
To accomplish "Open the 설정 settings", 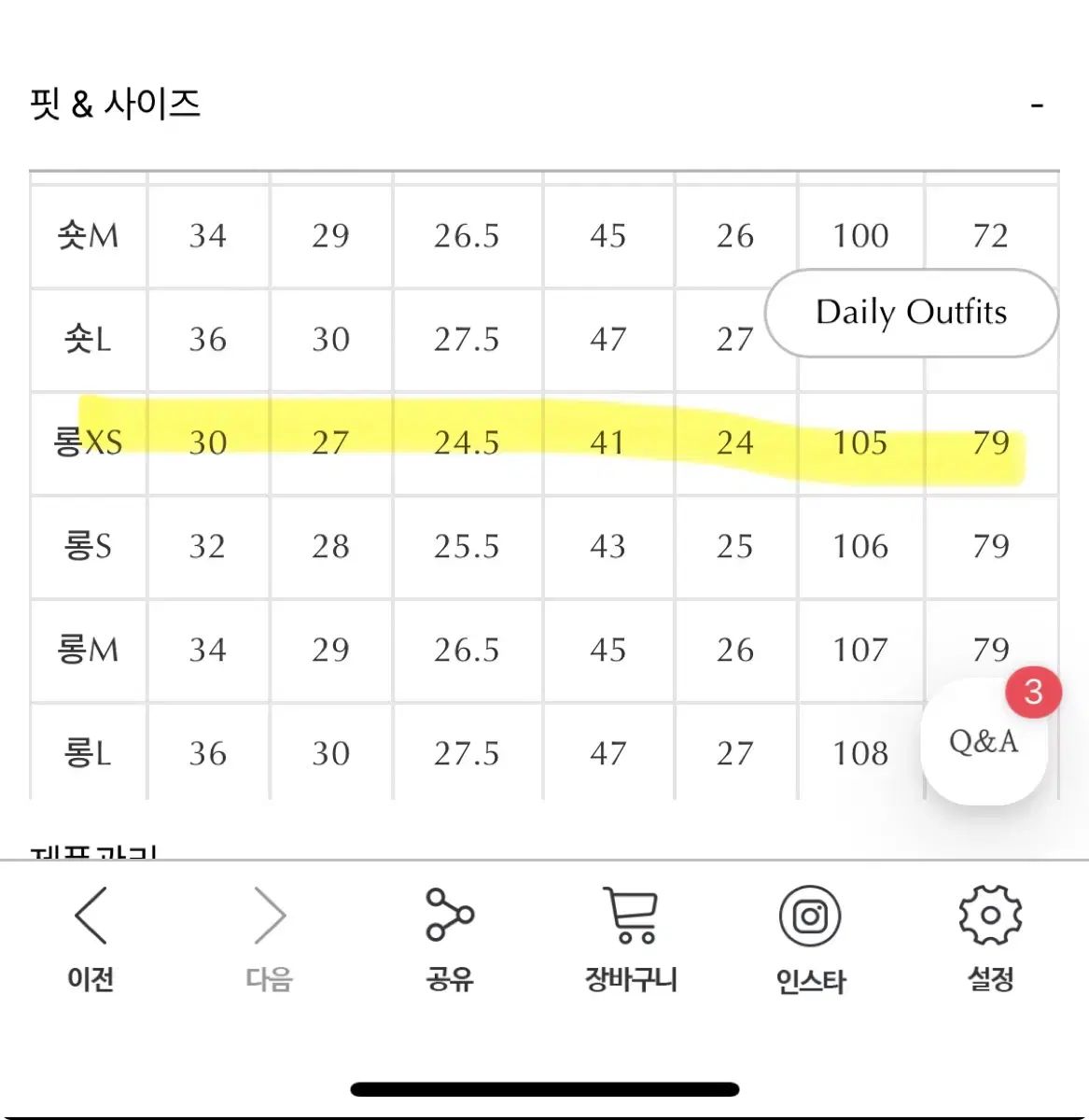I will click(x=990, y=938).
